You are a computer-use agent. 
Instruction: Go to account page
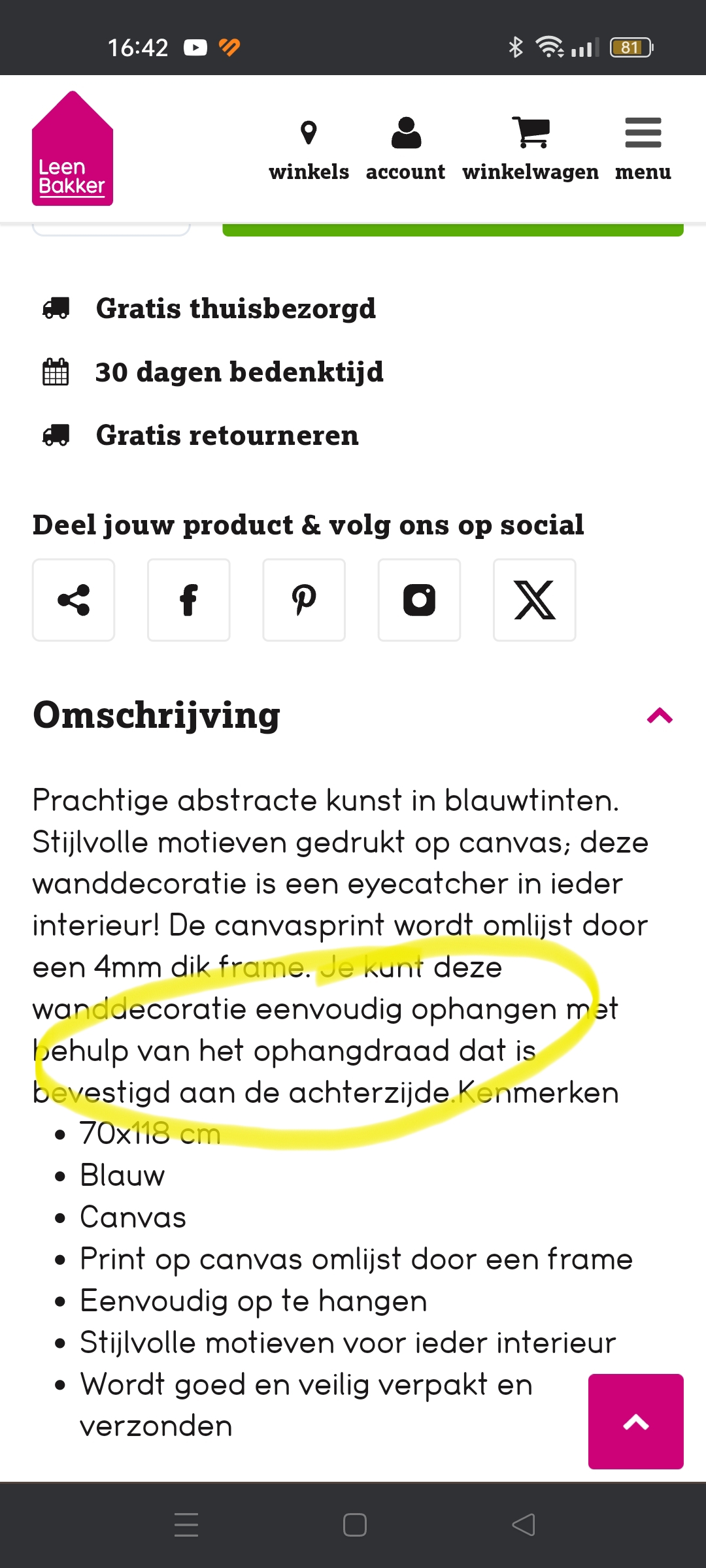click(x=405, y=150)
